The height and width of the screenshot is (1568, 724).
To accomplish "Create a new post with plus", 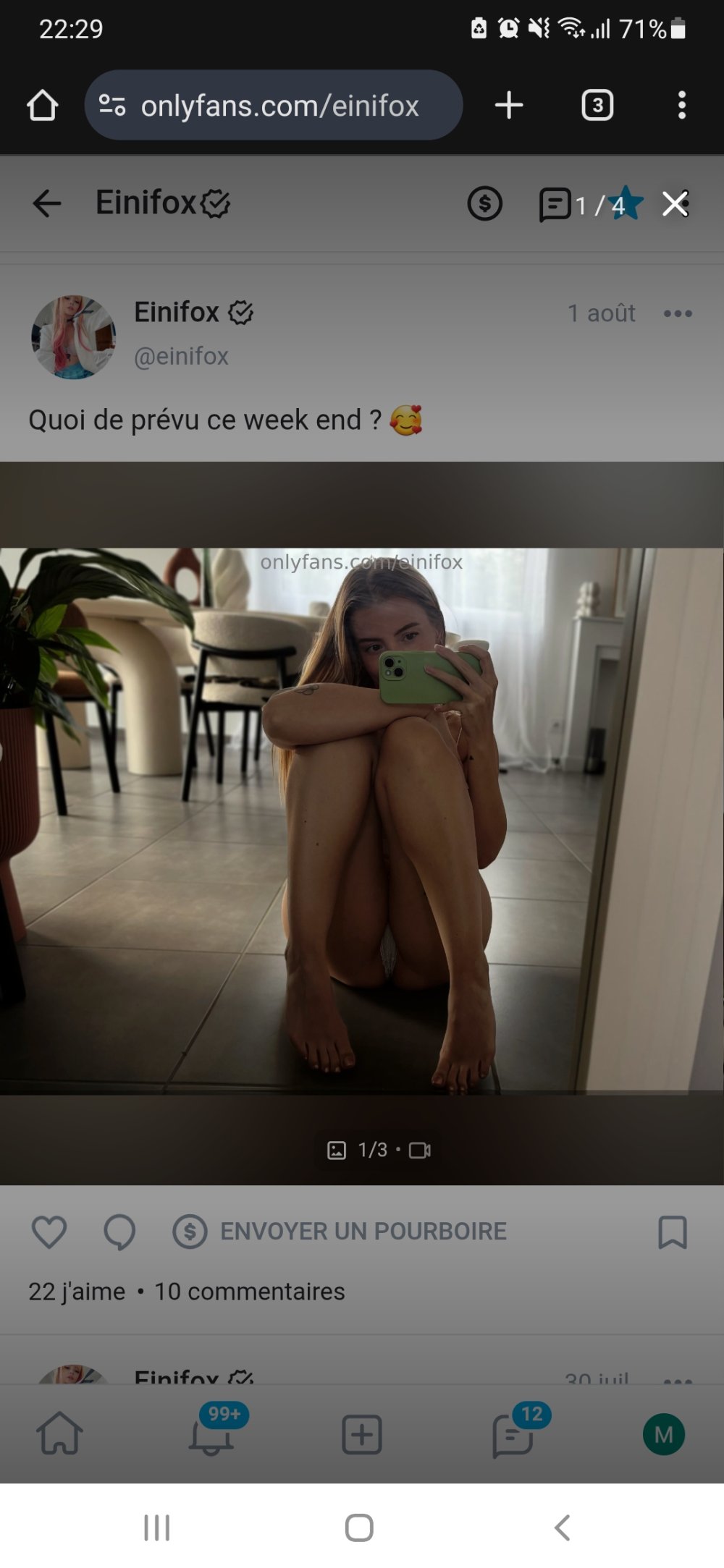I will [361, 1434].
